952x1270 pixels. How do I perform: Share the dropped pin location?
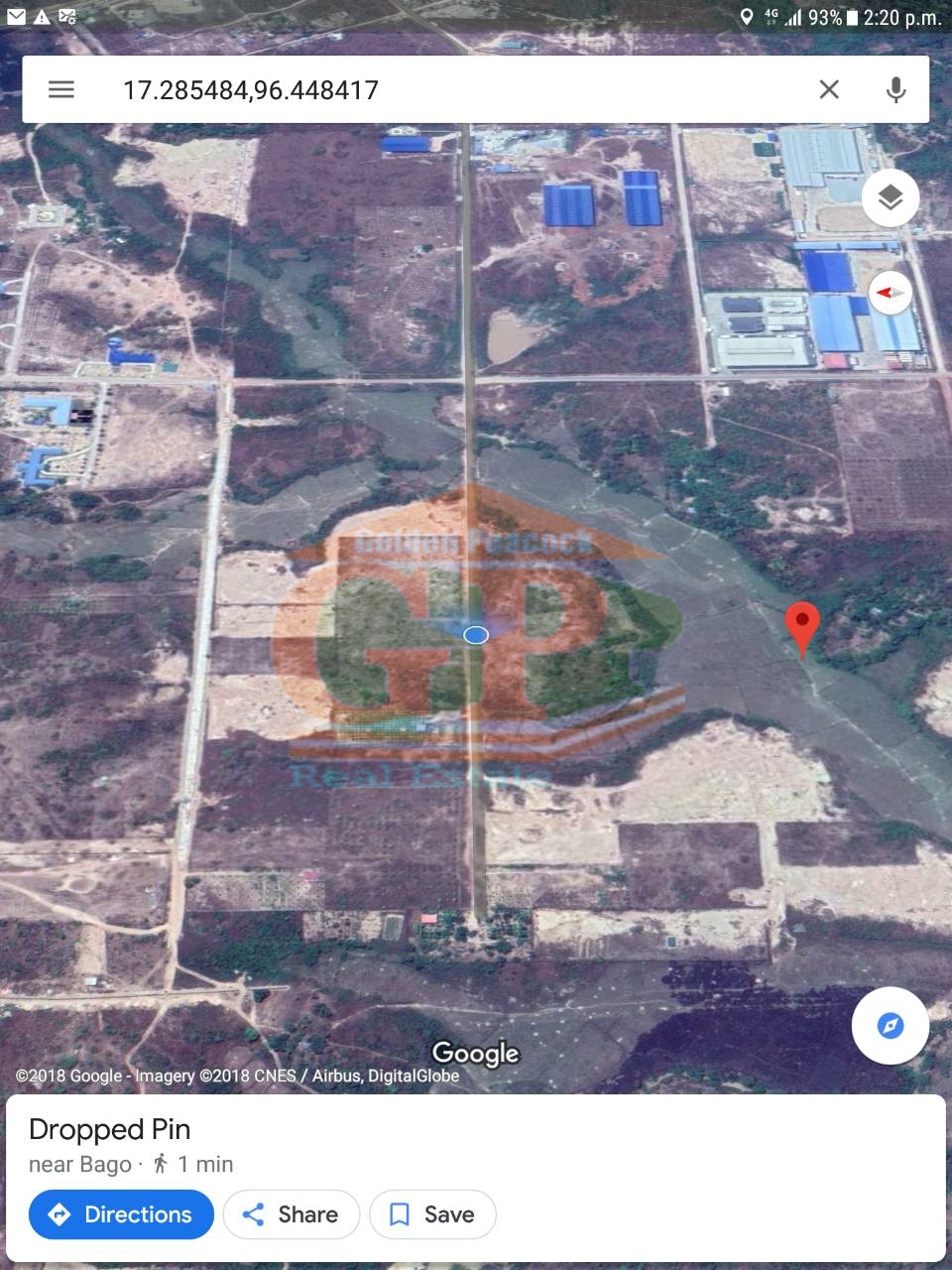pos(291,1214)
